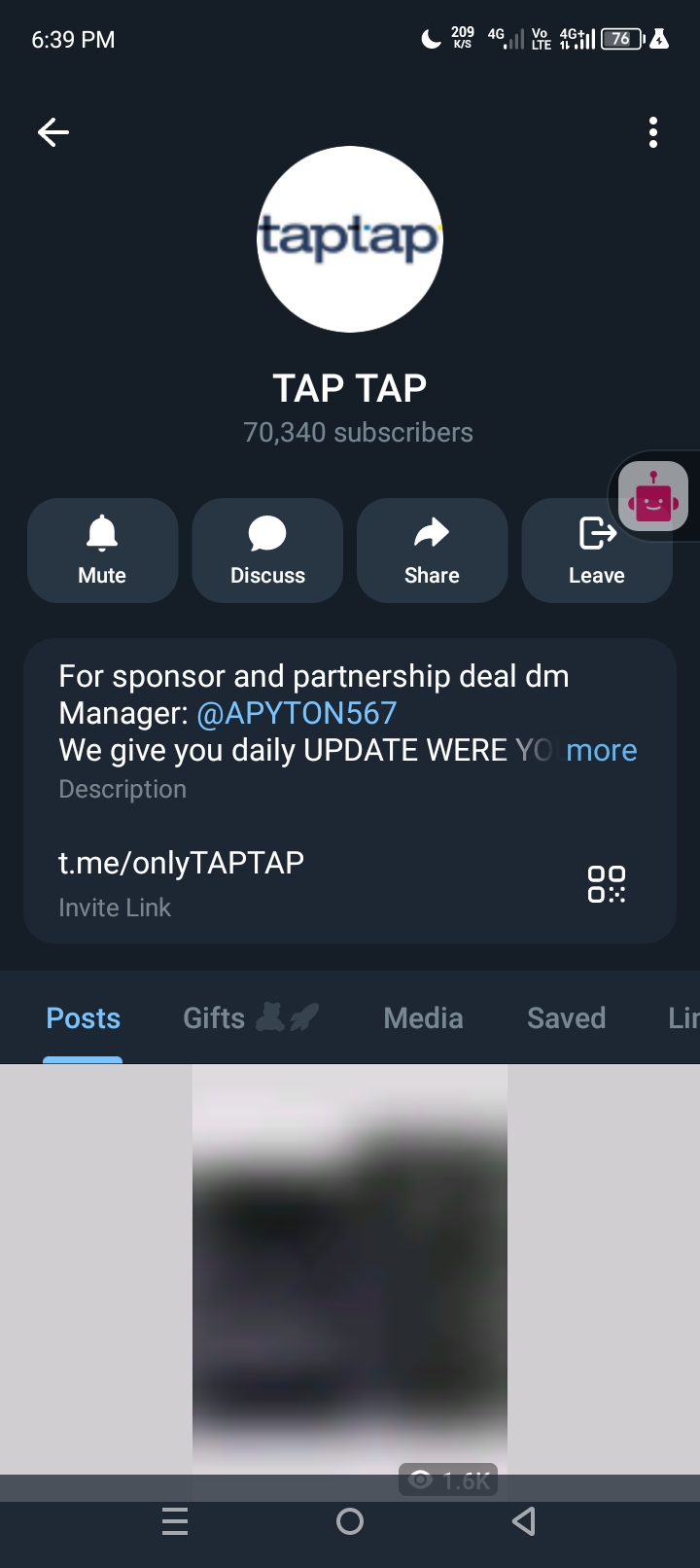Switch to the Gifts tab
The width and height of the screenshot is (700, 1568).
pos(250,1017)
